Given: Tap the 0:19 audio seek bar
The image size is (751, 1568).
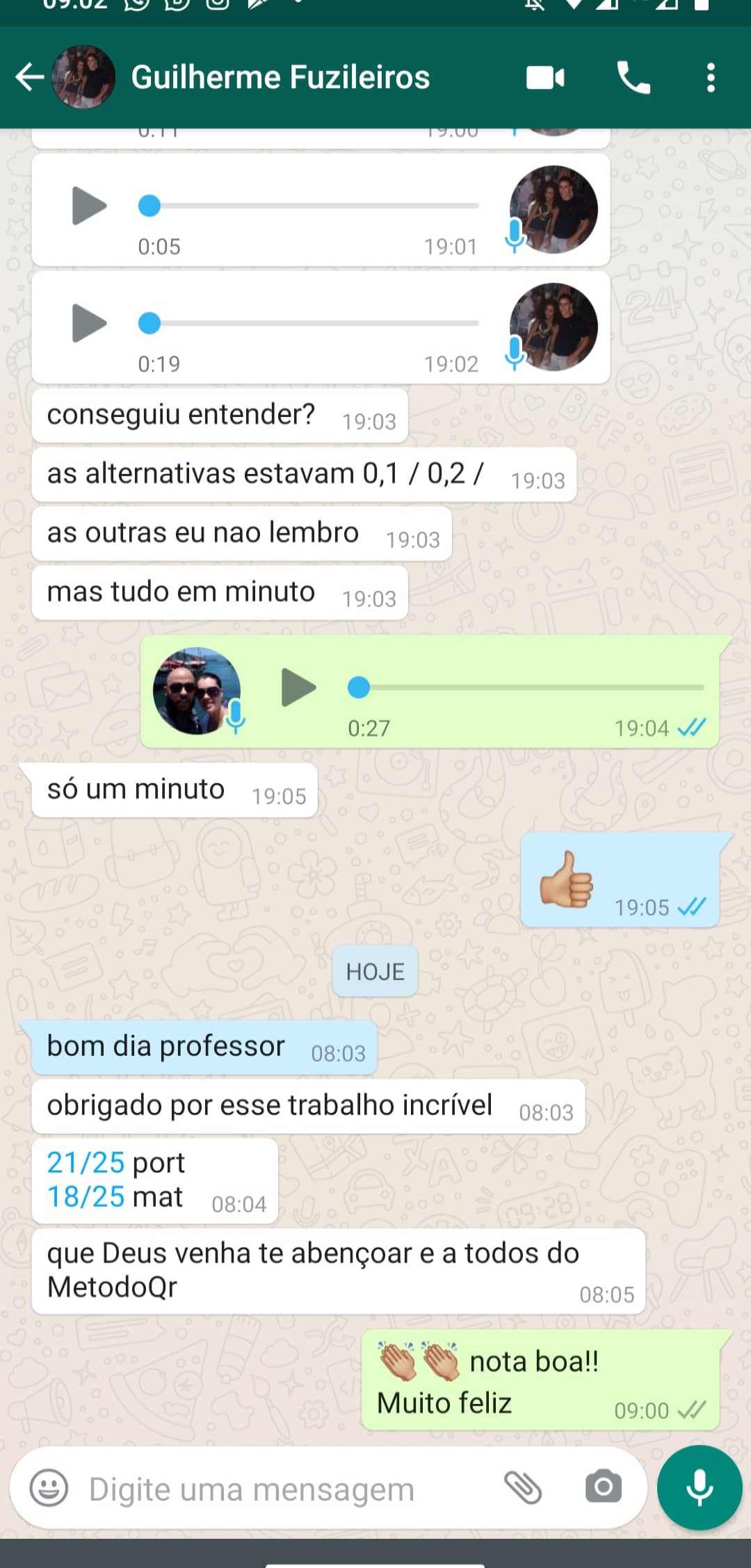Looking at the screenshot, I should (309, 323).
